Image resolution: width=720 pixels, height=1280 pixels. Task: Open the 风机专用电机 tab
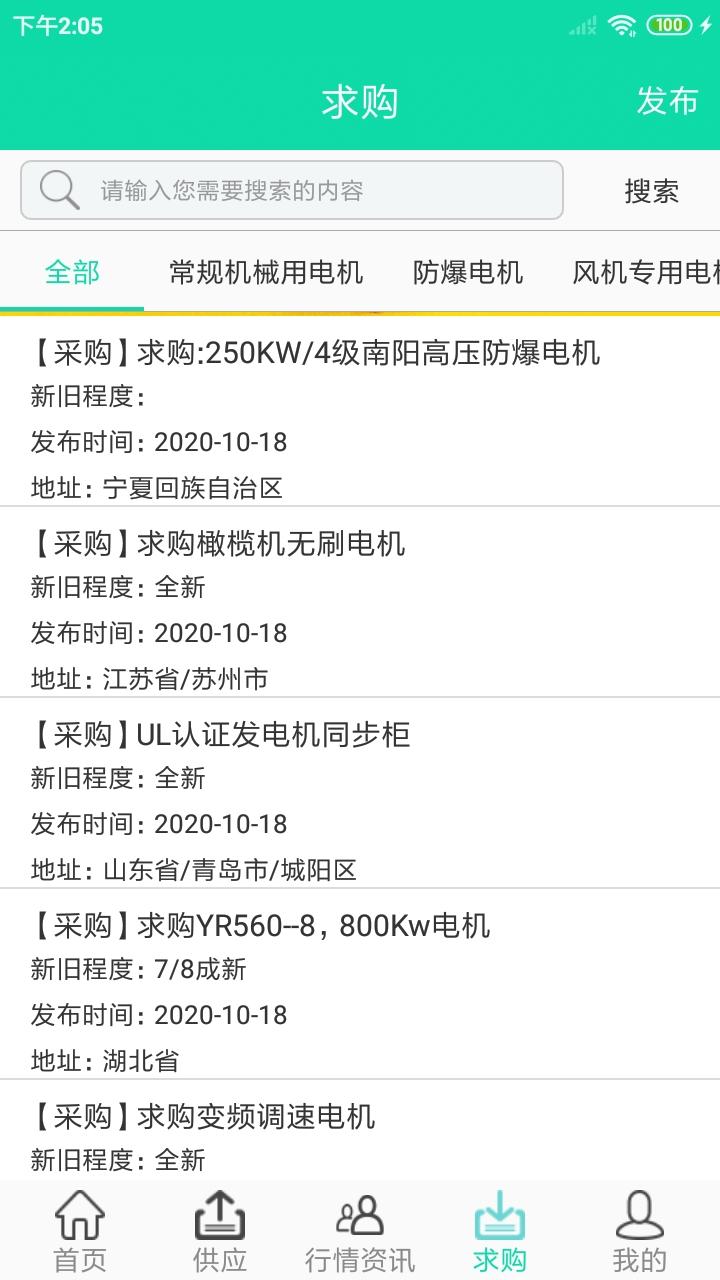pyautogui.click(x=646, y=272)
